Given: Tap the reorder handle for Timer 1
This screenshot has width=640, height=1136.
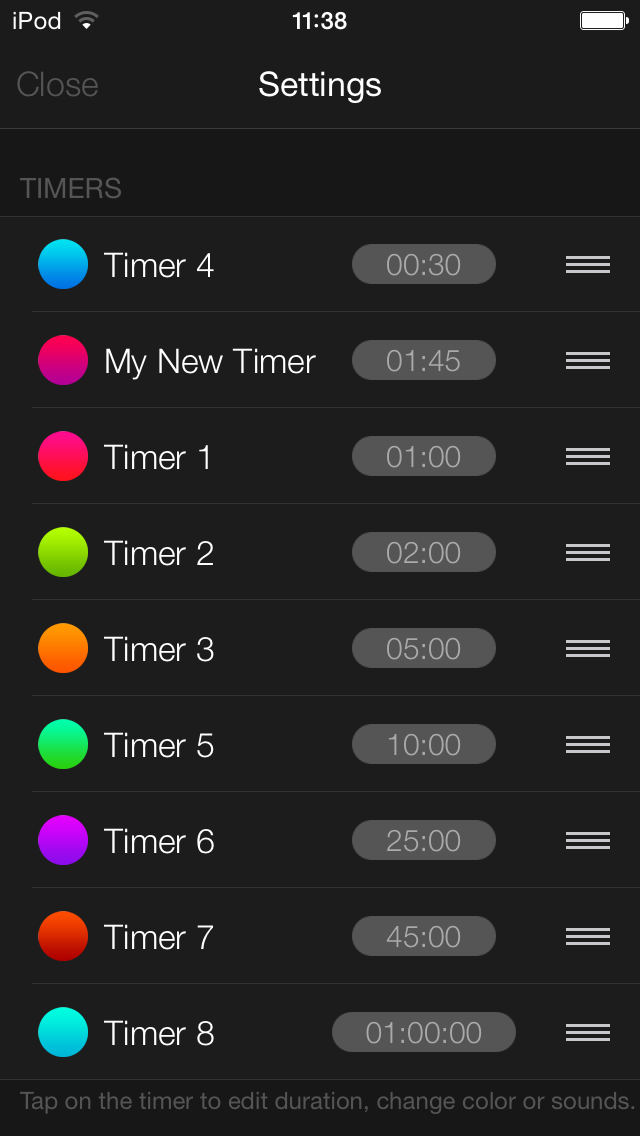Looking at the screenshot, I should click(587, 457).
